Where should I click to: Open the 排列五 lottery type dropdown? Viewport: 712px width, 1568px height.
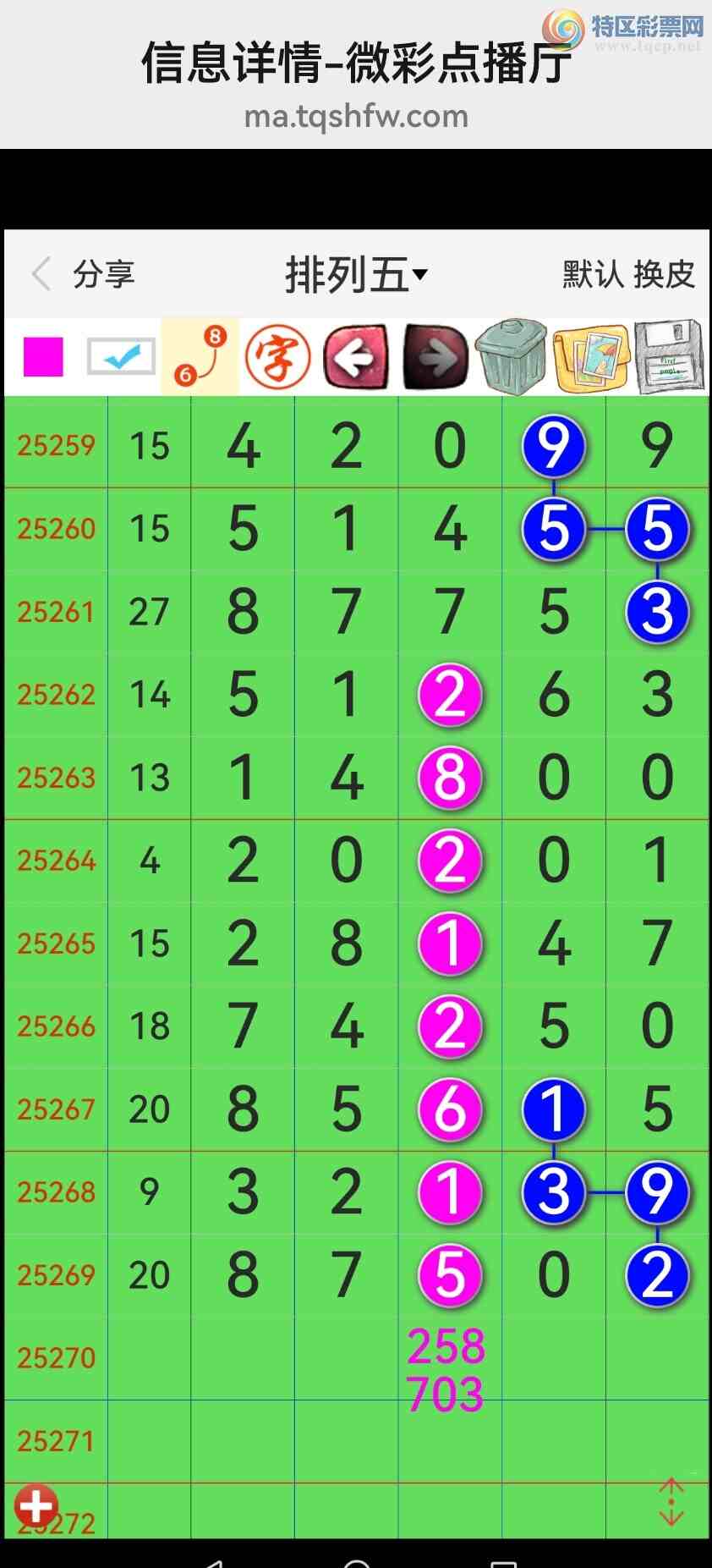point(356,274)
